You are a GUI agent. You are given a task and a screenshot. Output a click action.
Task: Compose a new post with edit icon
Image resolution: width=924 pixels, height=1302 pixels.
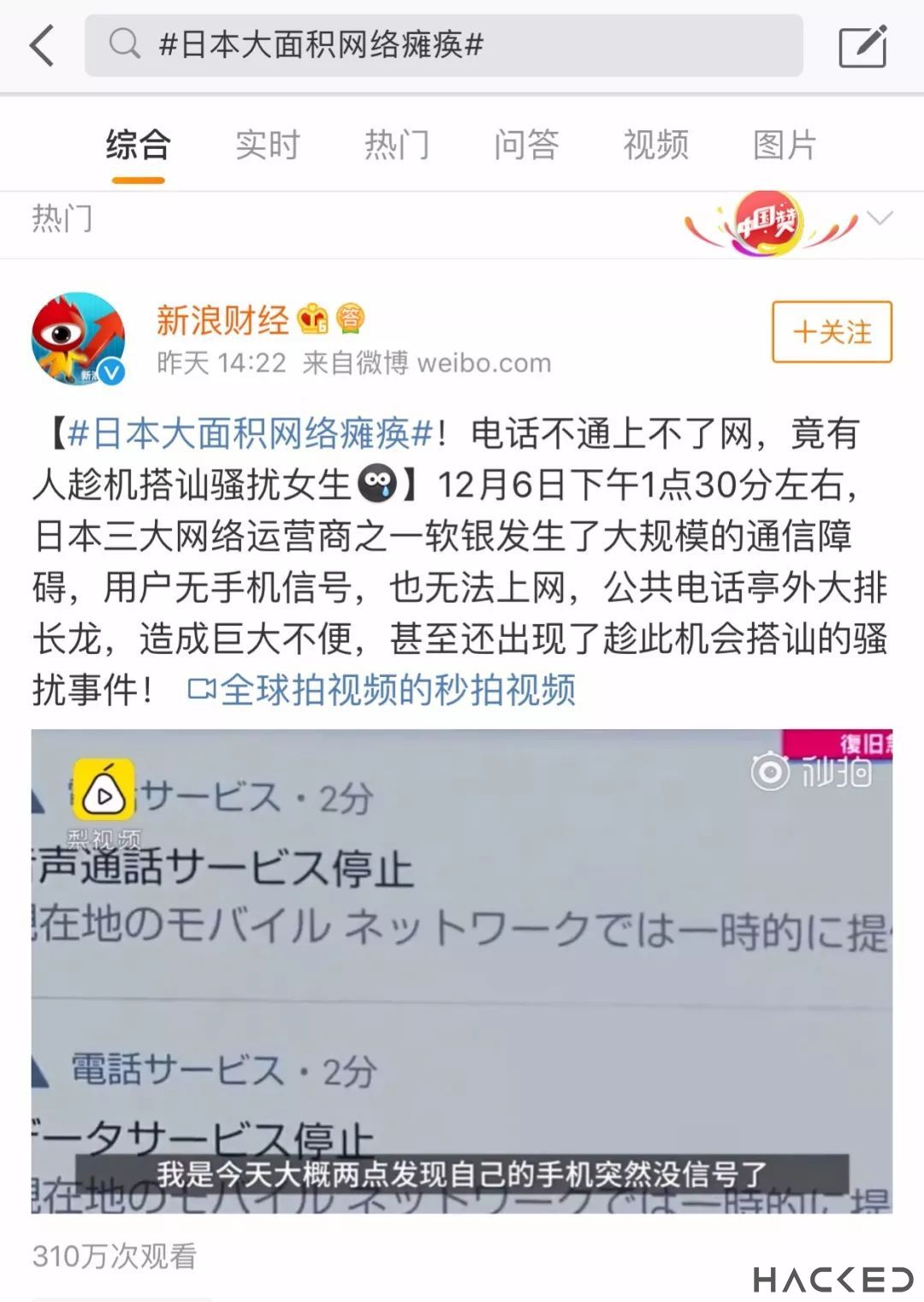862,46
